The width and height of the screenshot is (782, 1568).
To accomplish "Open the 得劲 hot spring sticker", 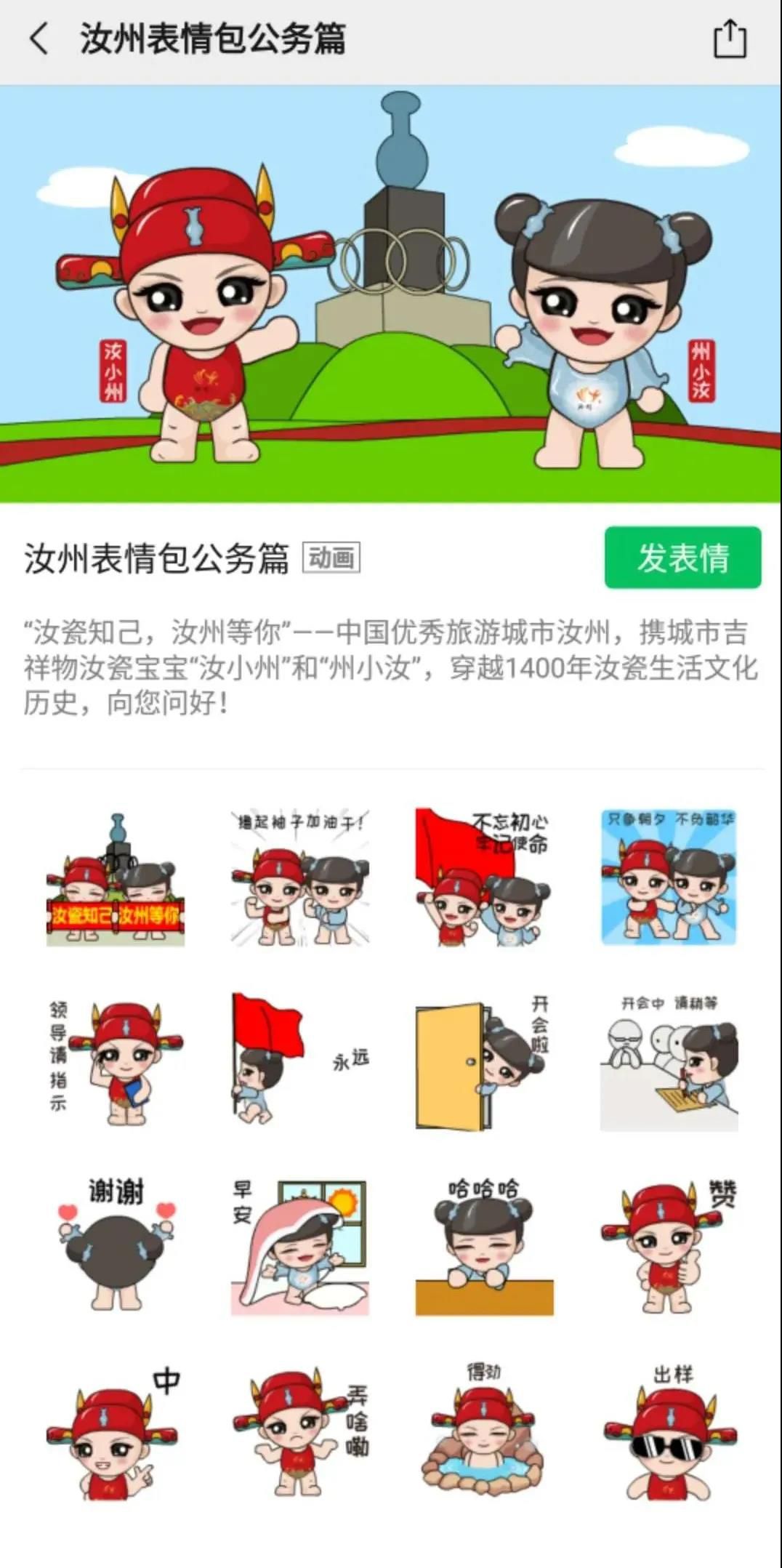I will [x=484, y=1432].
